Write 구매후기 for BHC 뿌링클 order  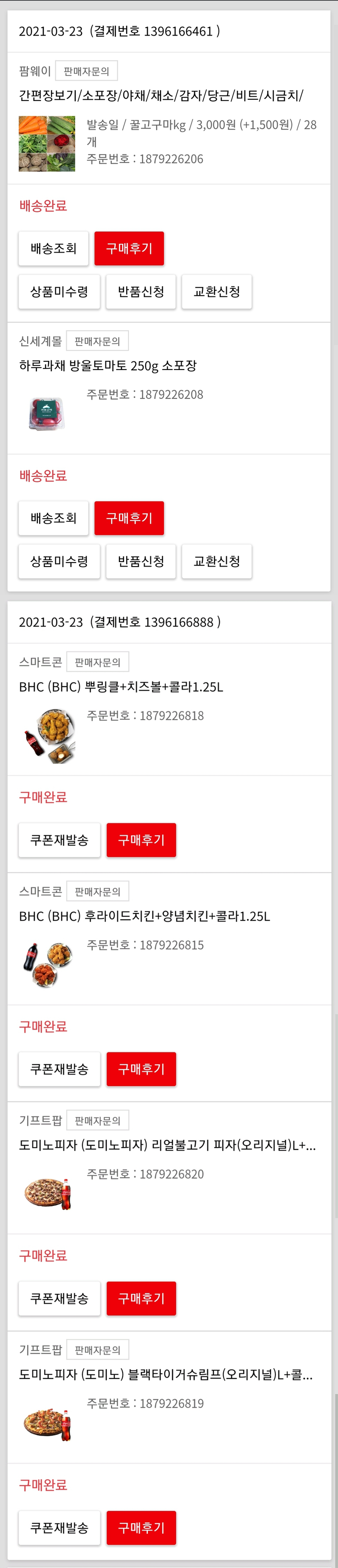(x=141, y=840)
